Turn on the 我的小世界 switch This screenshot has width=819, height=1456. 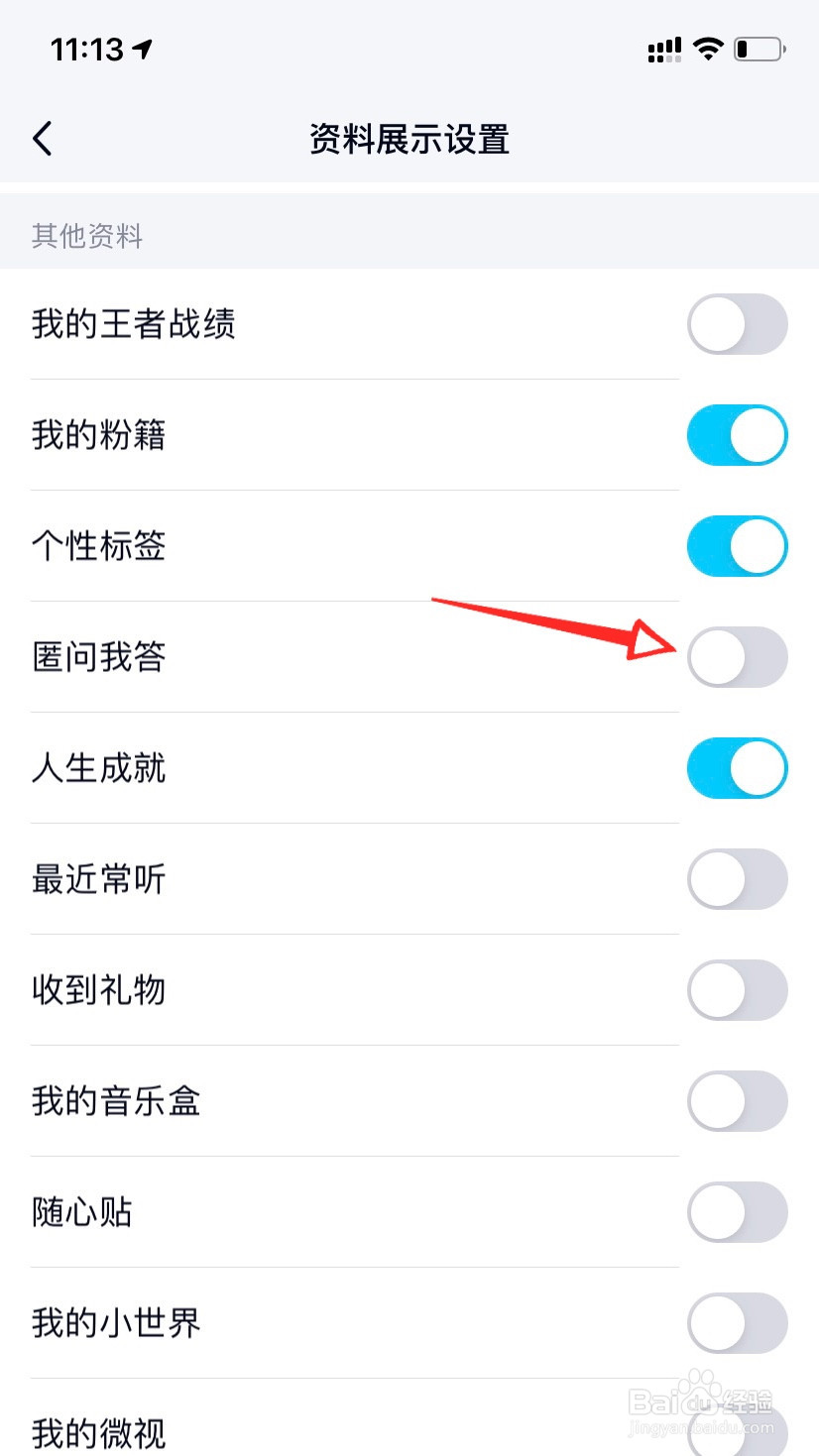pyautogui.click(x=737, y=1323)
